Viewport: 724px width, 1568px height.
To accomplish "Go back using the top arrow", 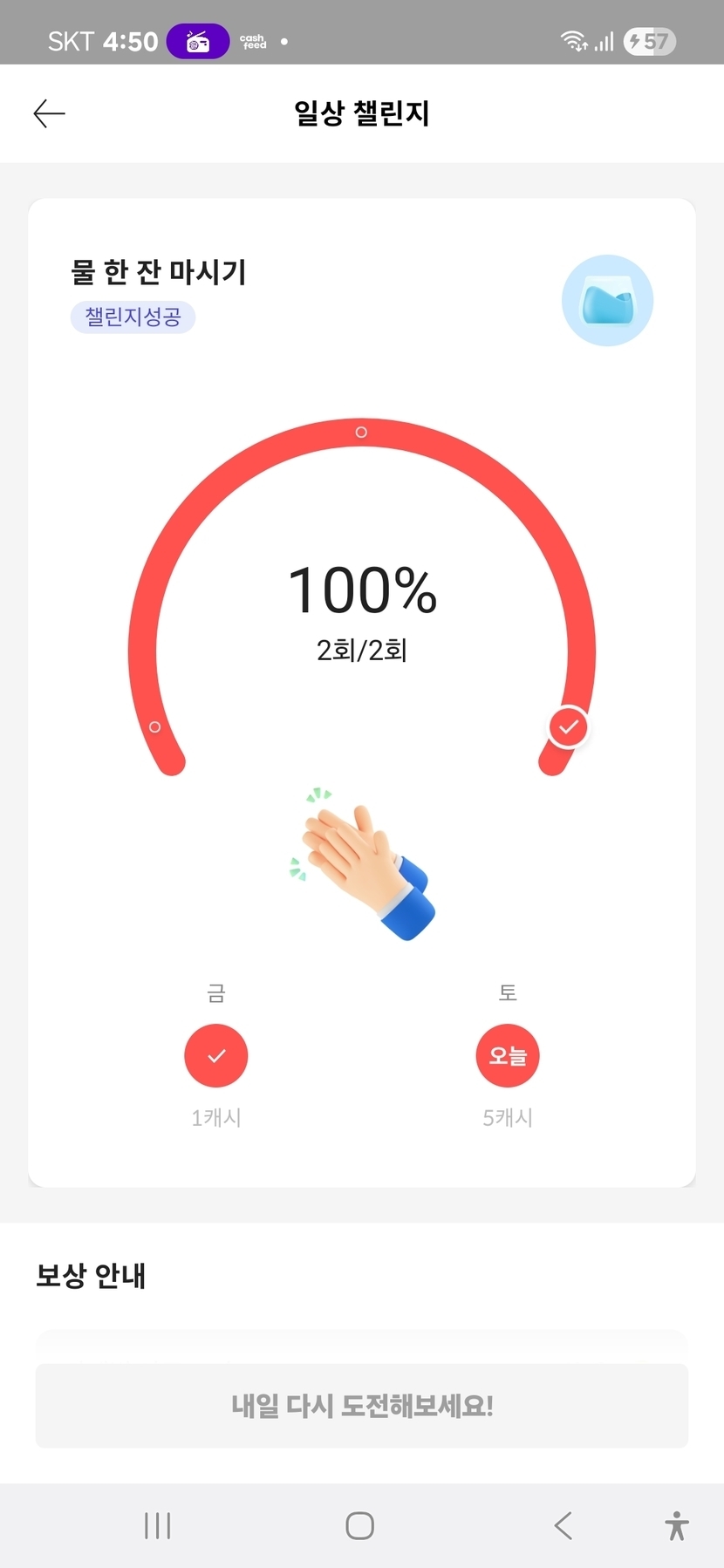I will point(50,113).
